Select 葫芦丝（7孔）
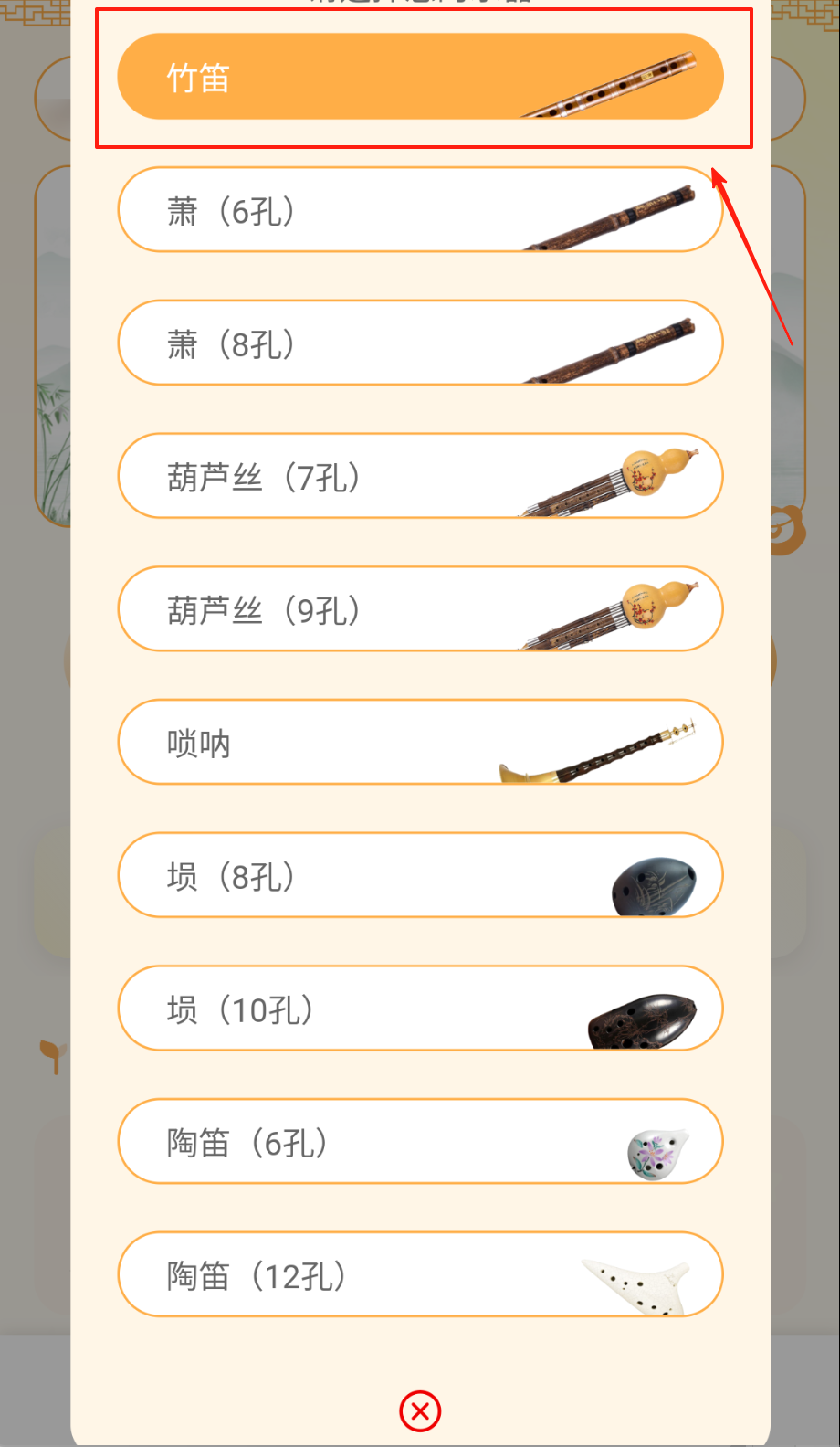Screen dimensions: 840x1447 pyautogui.click(x=420, y=476)
